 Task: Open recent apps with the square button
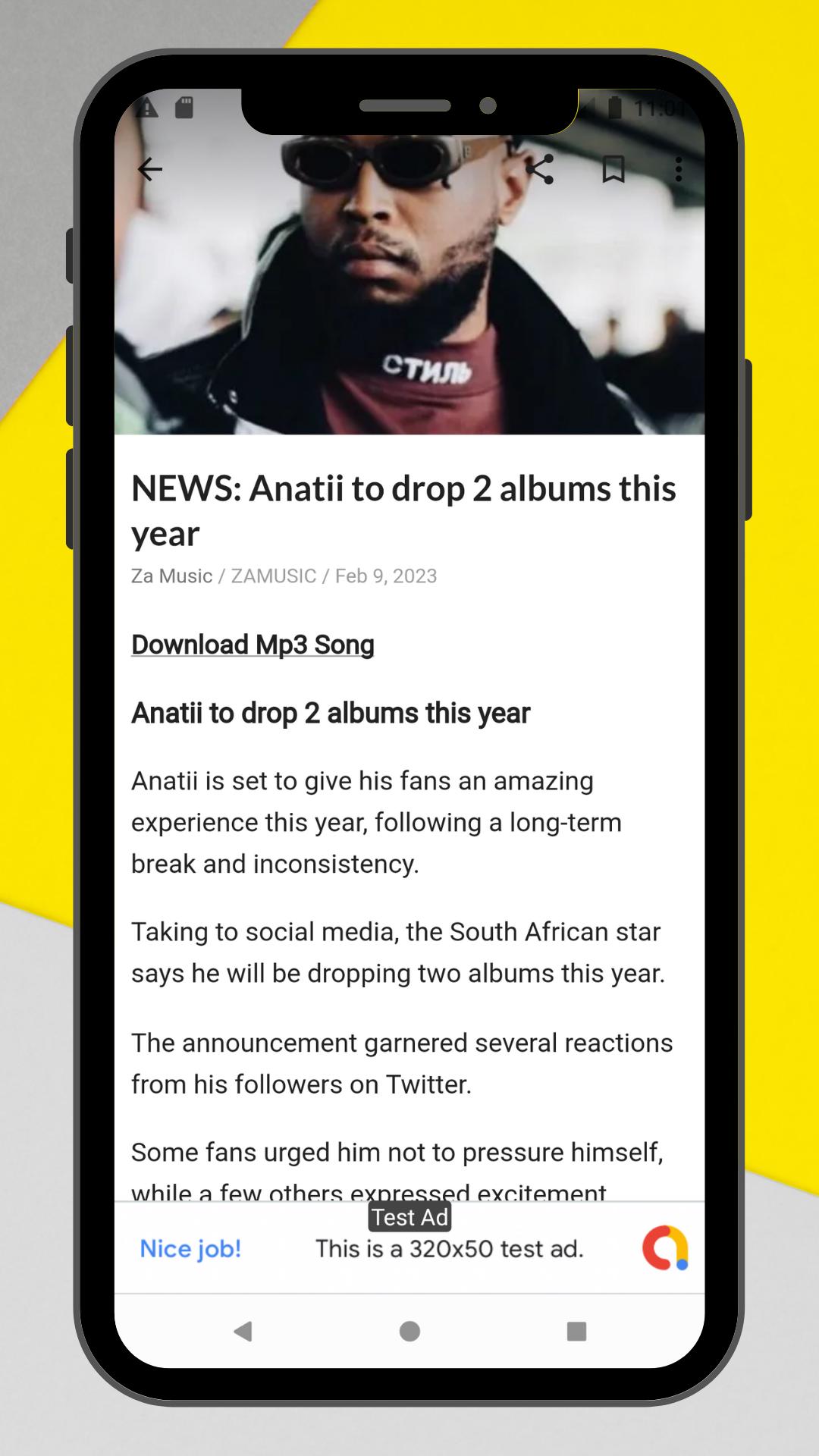point(577,1331)
